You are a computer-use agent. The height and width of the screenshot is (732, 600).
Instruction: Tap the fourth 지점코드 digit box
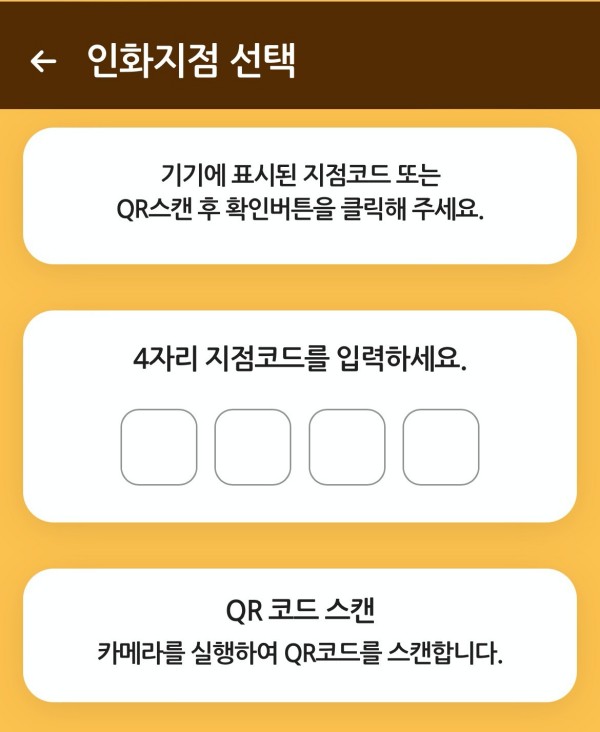[x=441, y=447]
